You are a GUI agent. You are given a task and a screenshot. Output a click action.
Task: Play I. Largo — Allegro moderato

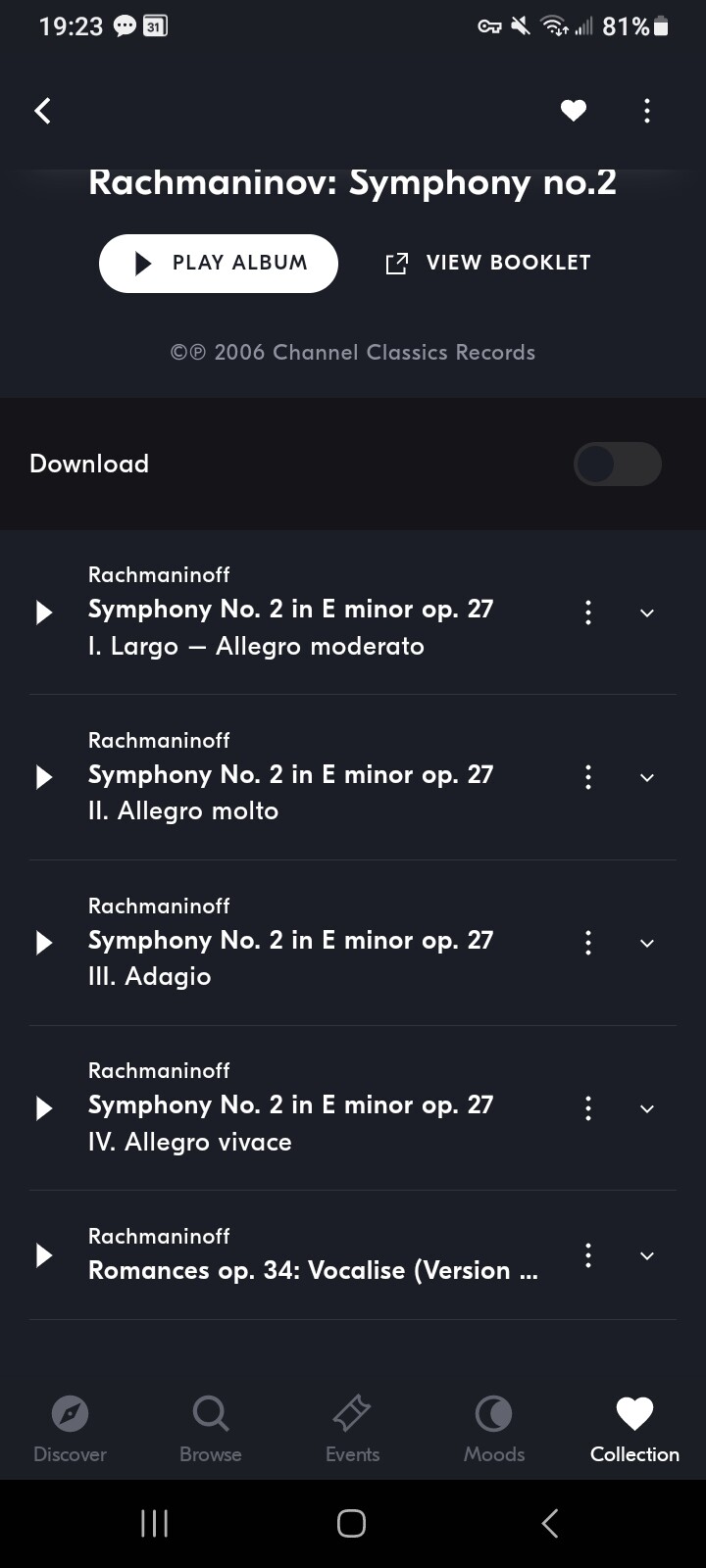44,612
